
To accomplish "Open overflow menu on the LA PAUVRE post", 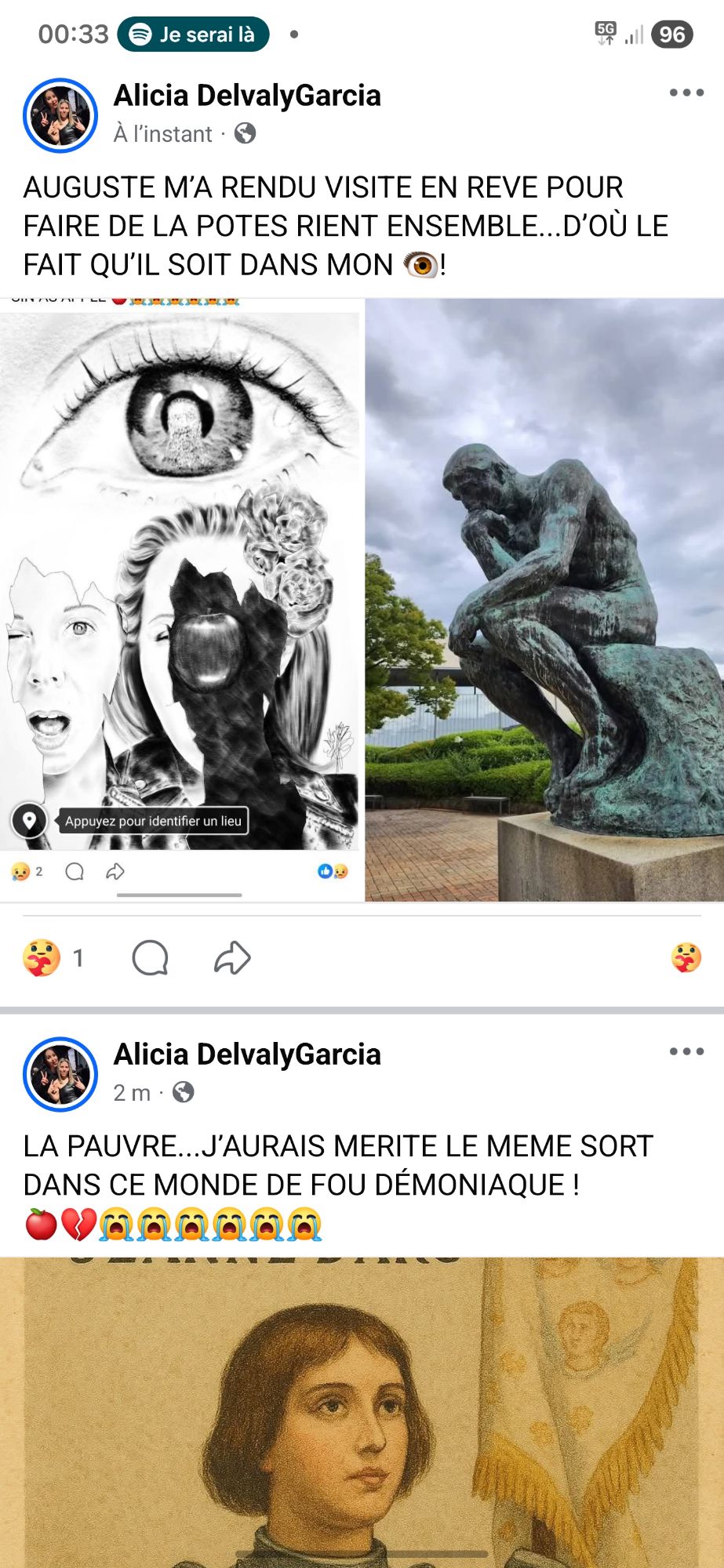I will pos(686,1052).
